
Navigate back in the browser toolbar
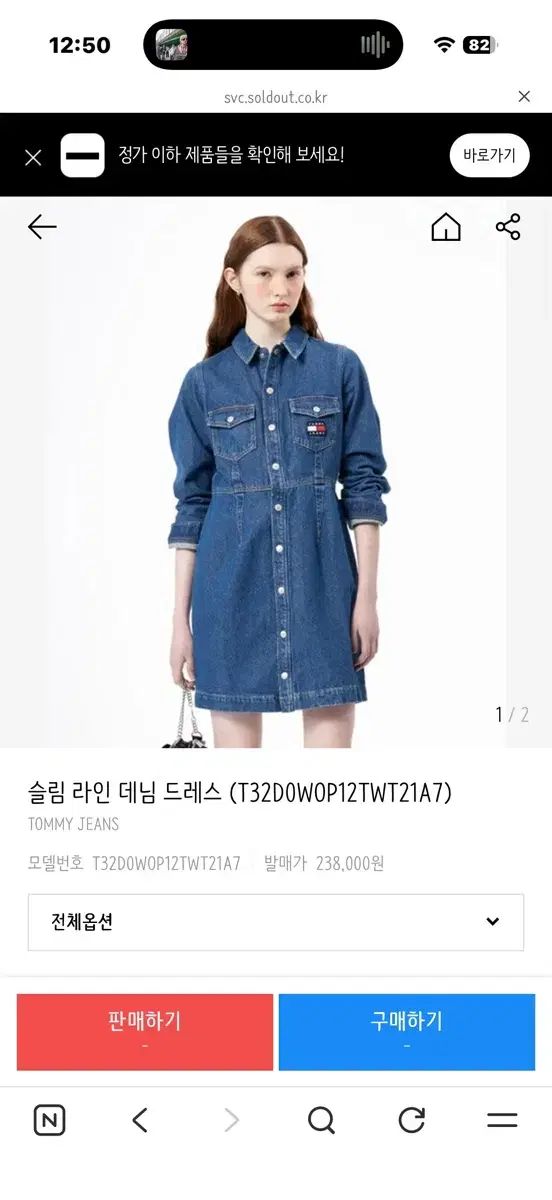point(140,1121)
